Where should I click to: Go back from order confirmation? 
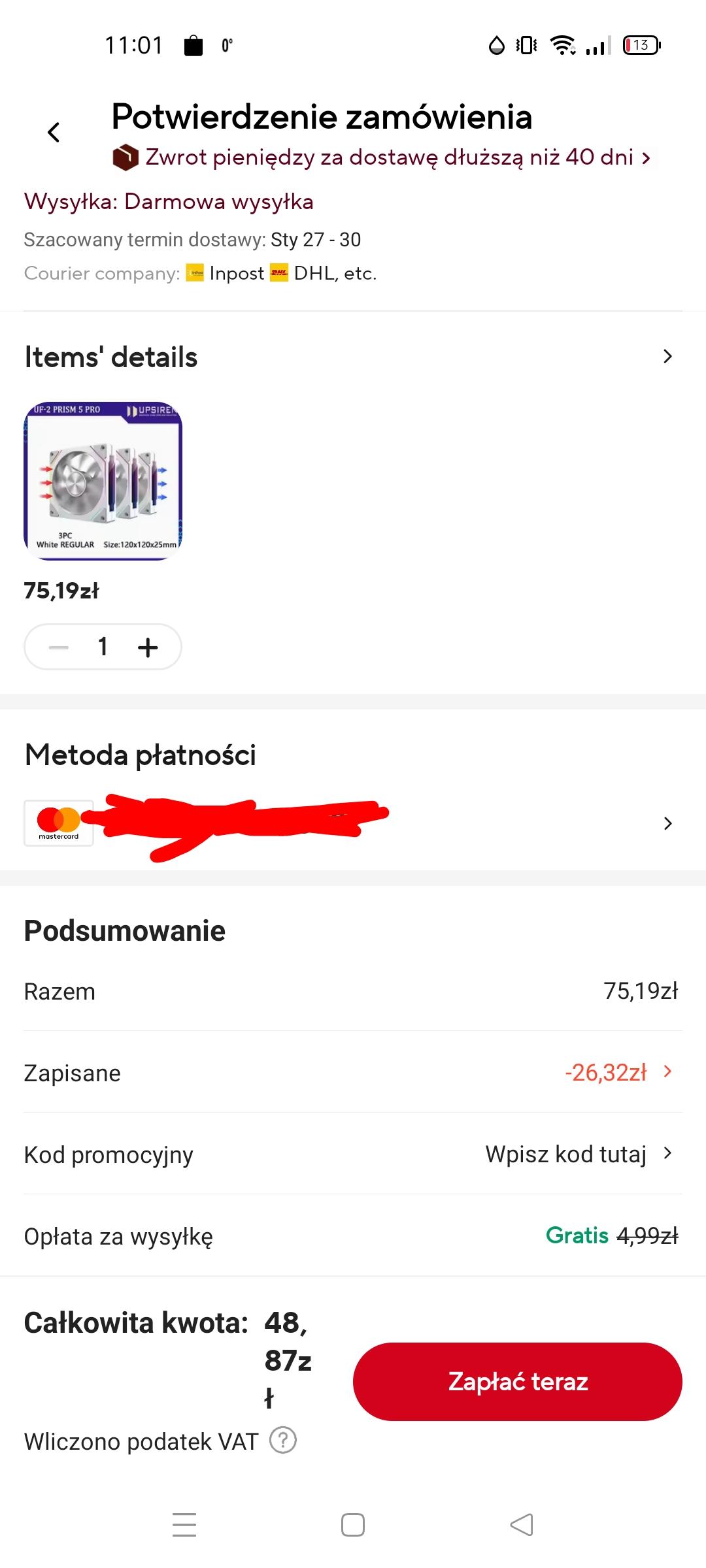point(54,133)
